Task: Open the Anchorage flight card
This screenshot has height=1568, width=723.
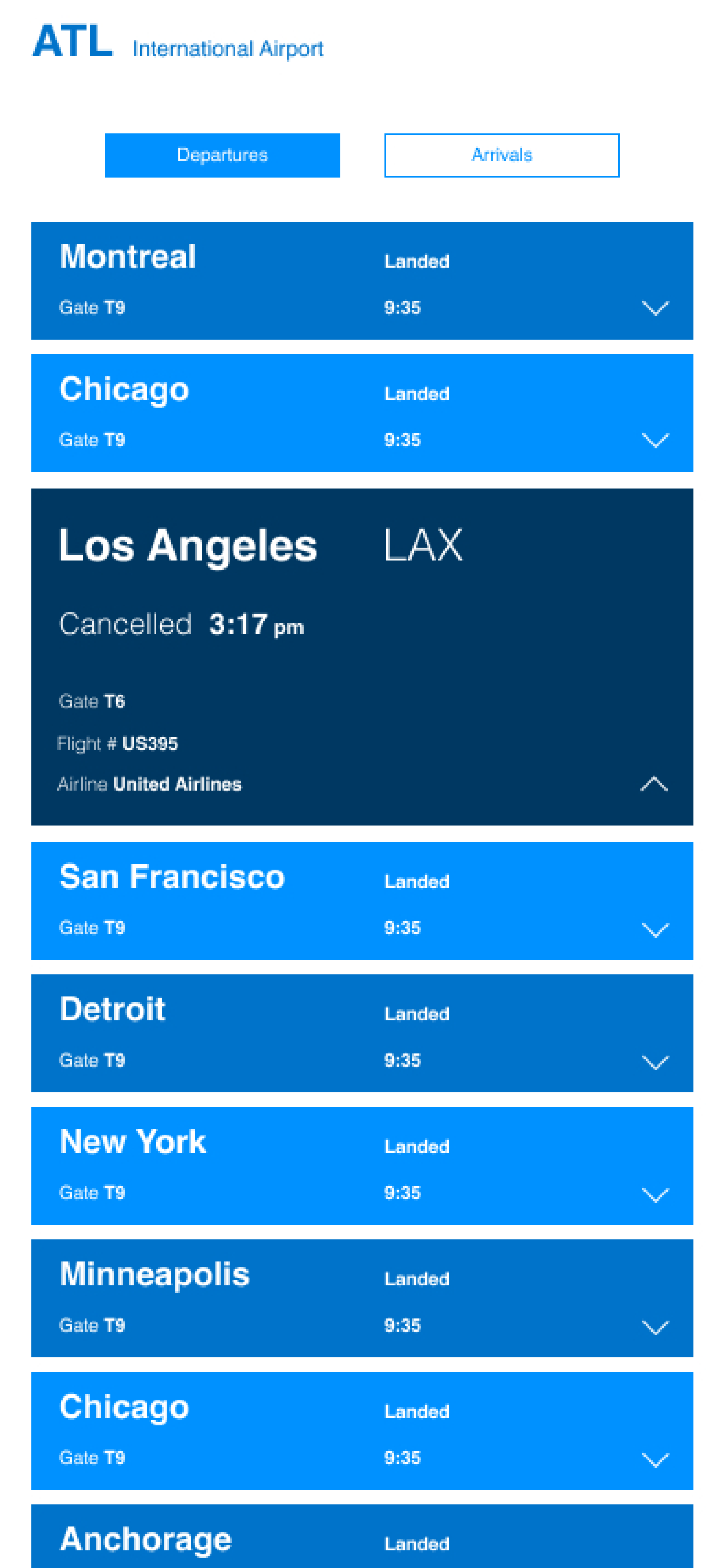Action: pos(362,1536)
